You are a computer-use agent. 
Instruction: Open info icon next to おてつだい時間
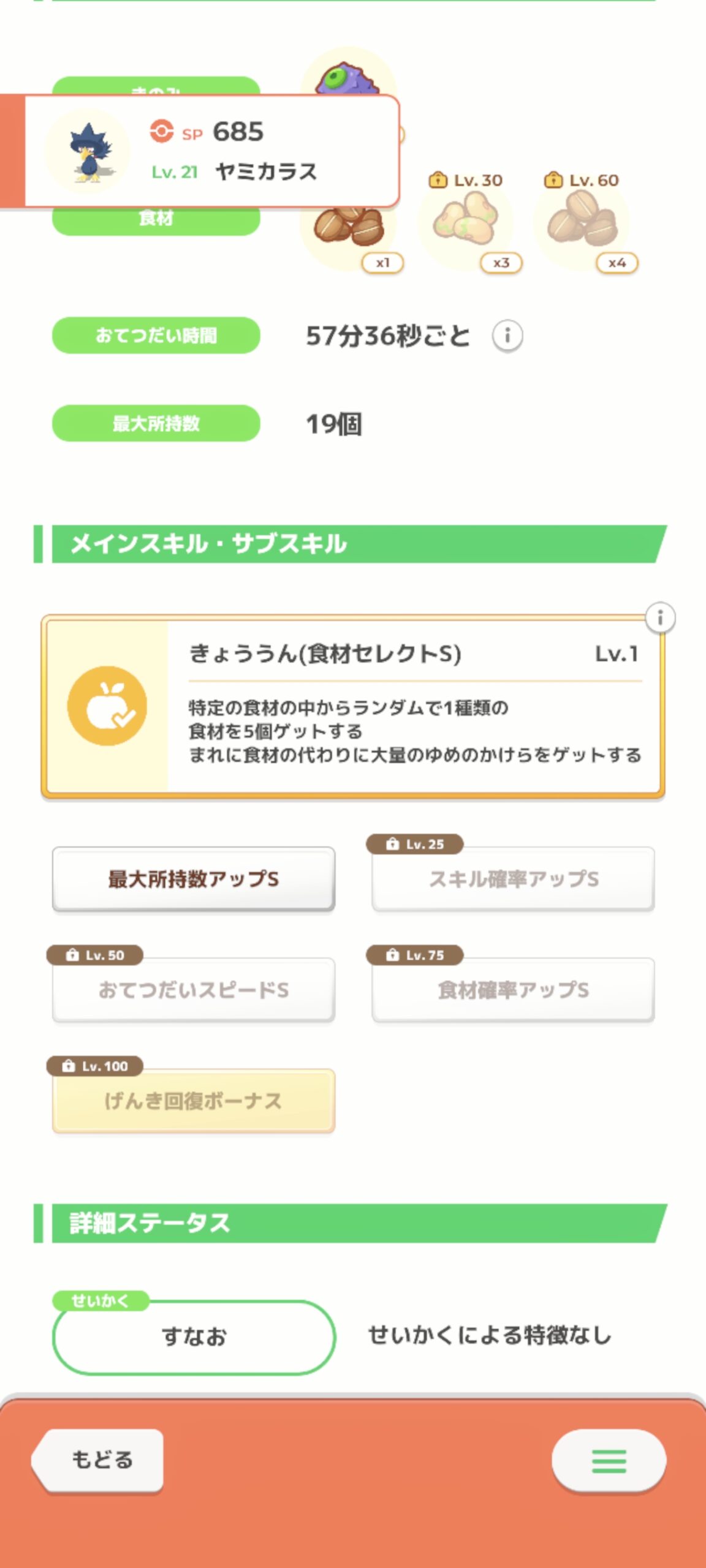(x=507, y=336)
